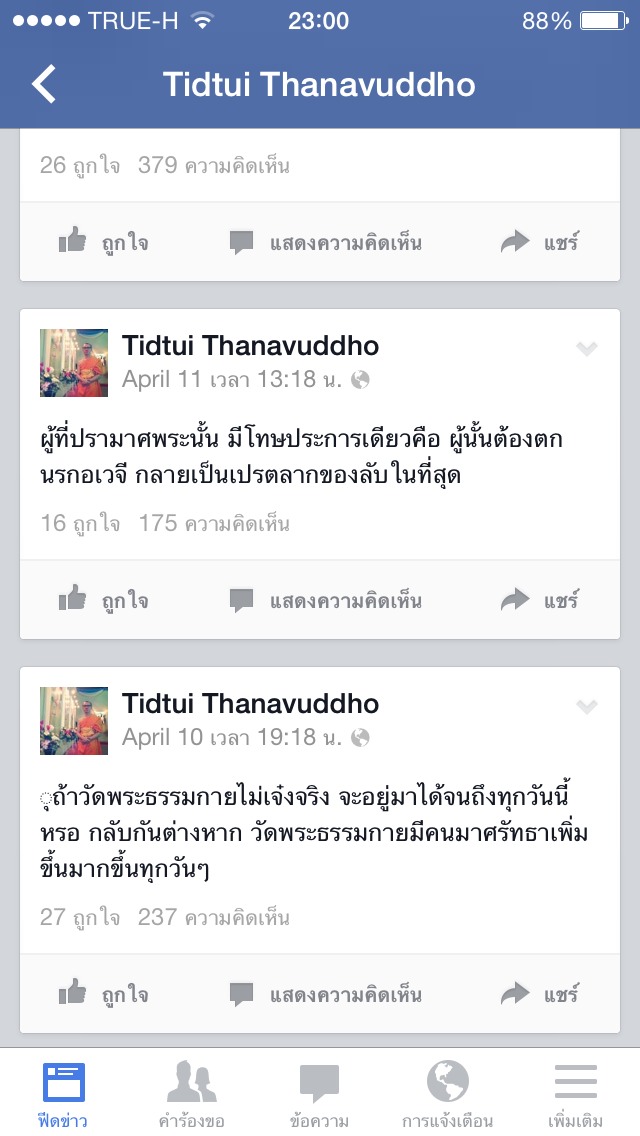Viewport: 640px width, 1136px height.
Task: Switch to the การแจ้งเตือน tab
Action: coord(447,1094)
